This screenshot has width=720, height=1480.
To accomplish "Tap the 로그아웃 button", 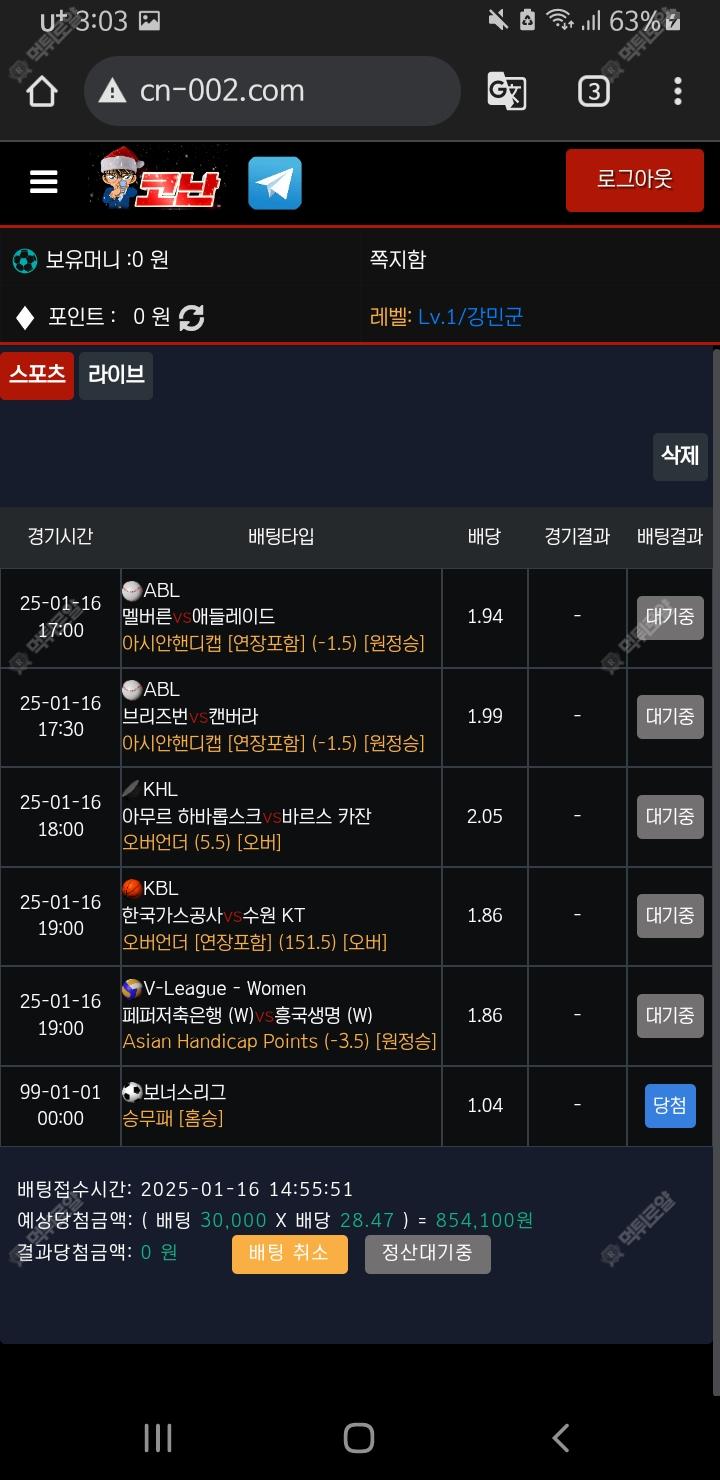I will [x=634, y=180].
